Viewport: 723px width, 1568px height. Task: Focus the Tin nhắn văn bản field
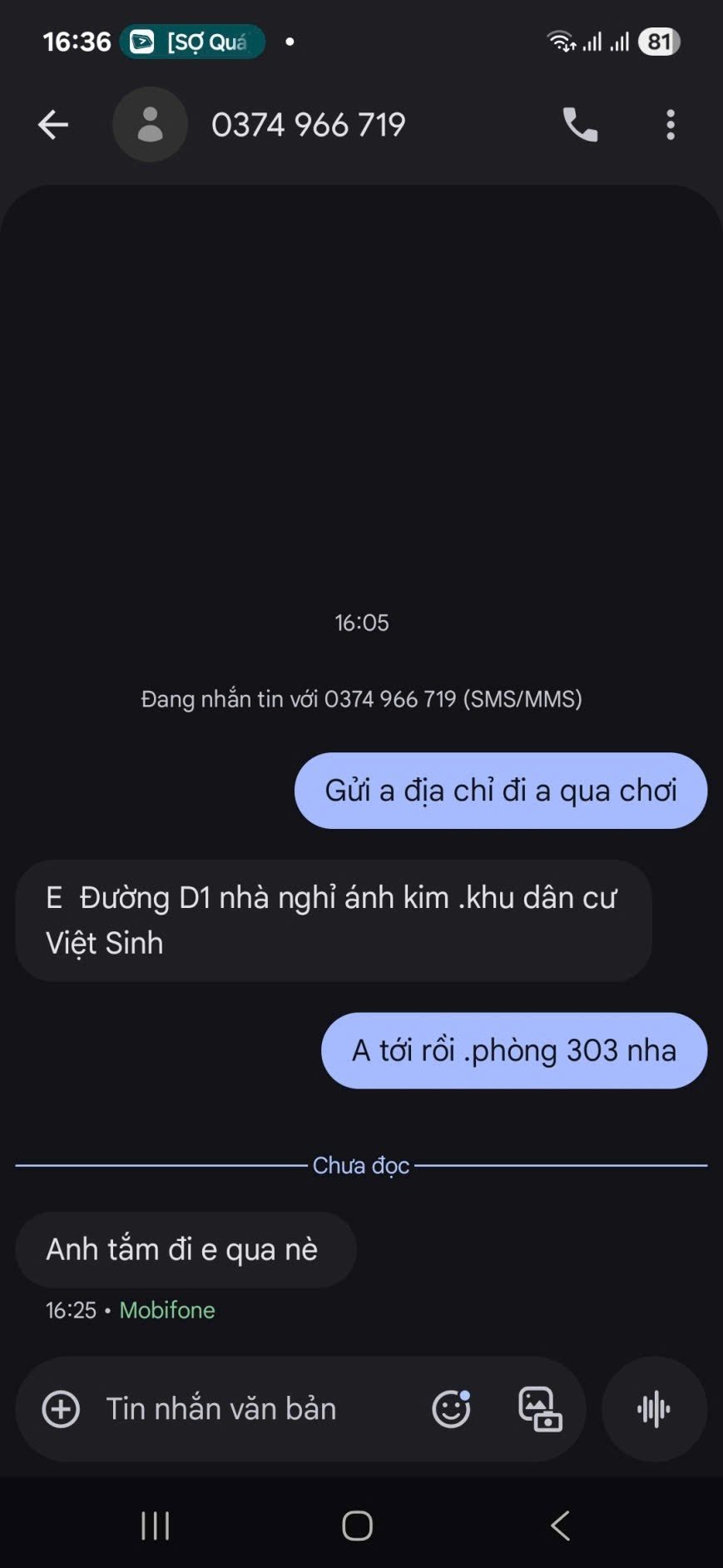point(250,1409)
